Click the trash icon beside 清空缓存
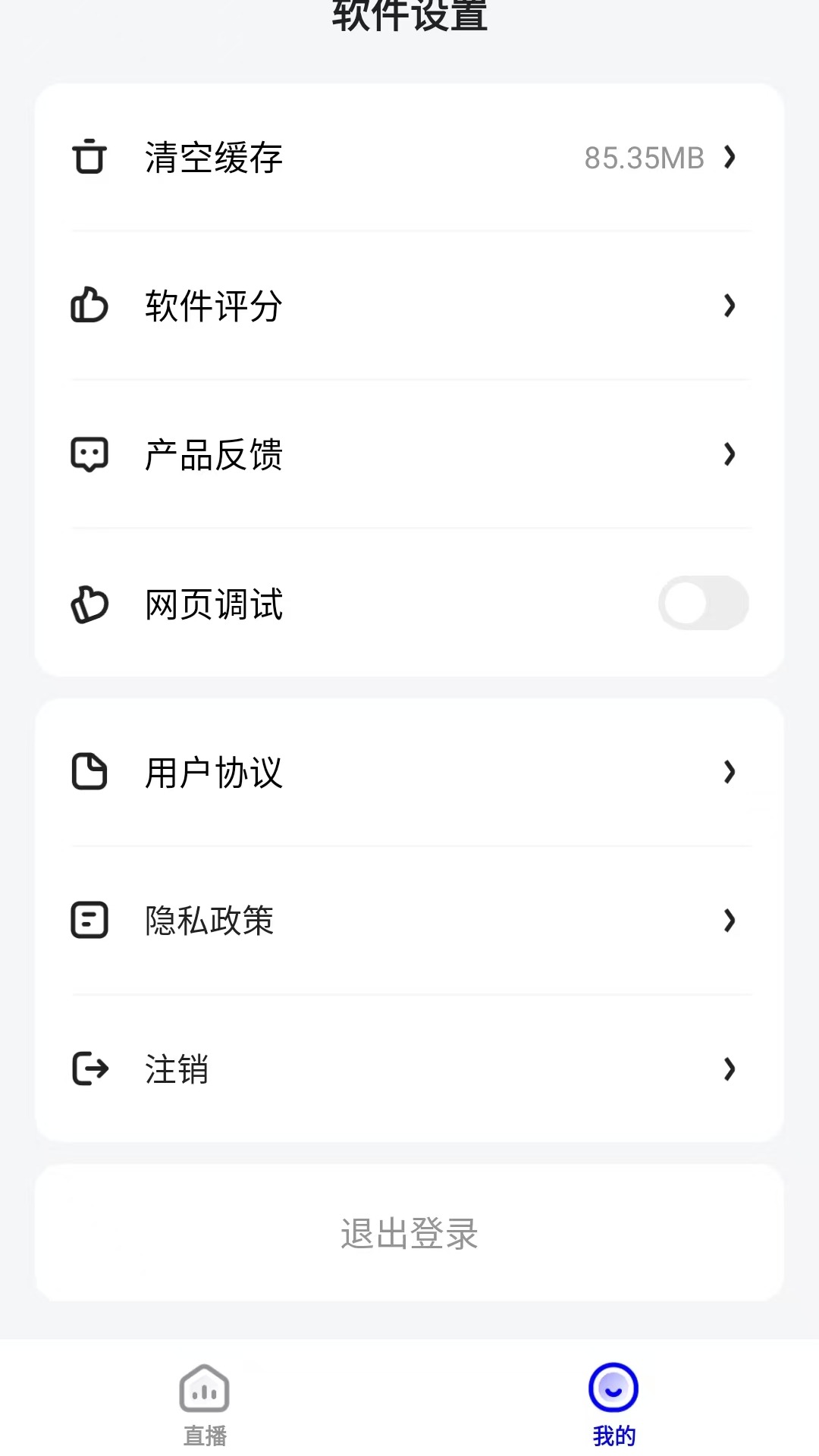 [x=89, y=157]
